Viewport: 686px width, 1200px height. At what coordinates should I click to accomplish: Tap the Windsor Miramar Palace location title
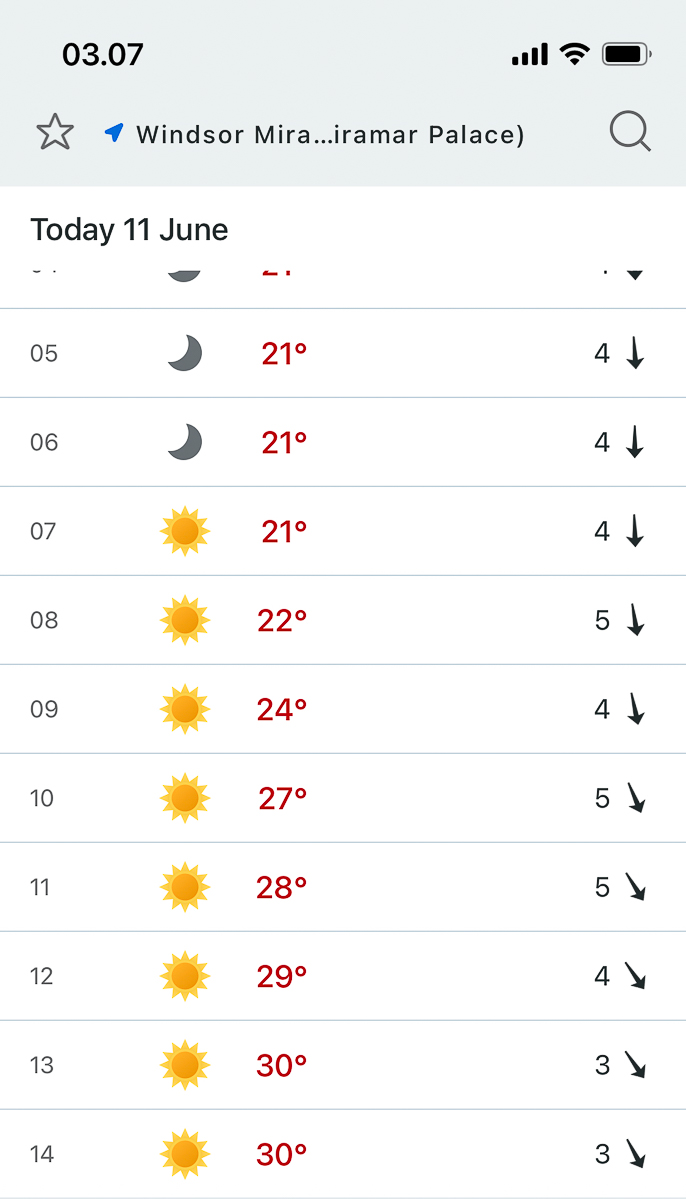point(330,134)
